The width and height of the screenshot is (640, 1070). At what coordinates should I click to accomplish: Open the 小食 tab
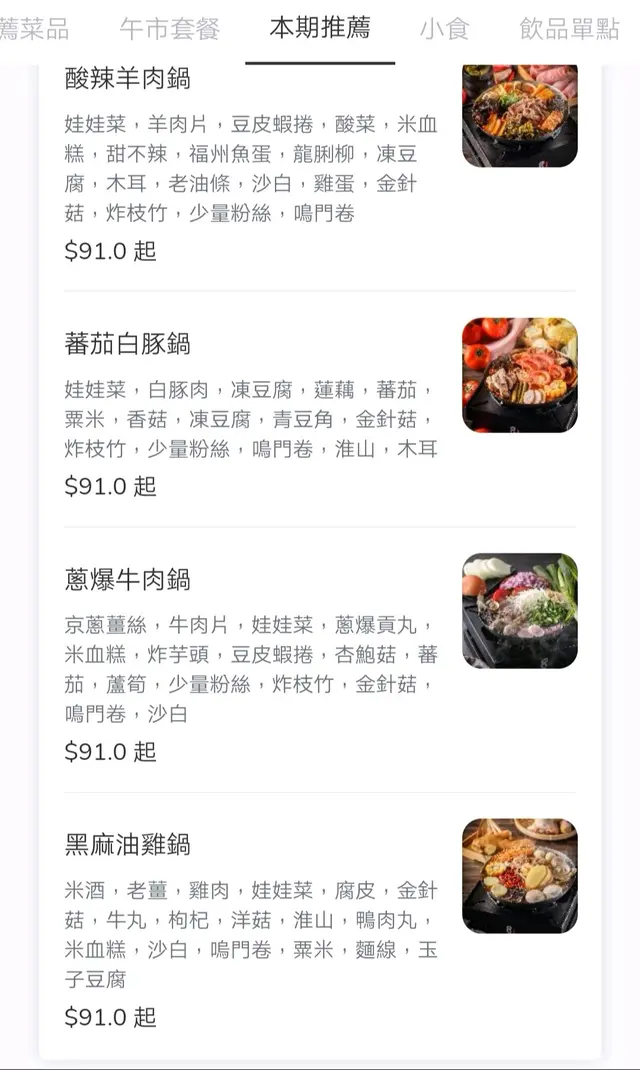point(444,29)
